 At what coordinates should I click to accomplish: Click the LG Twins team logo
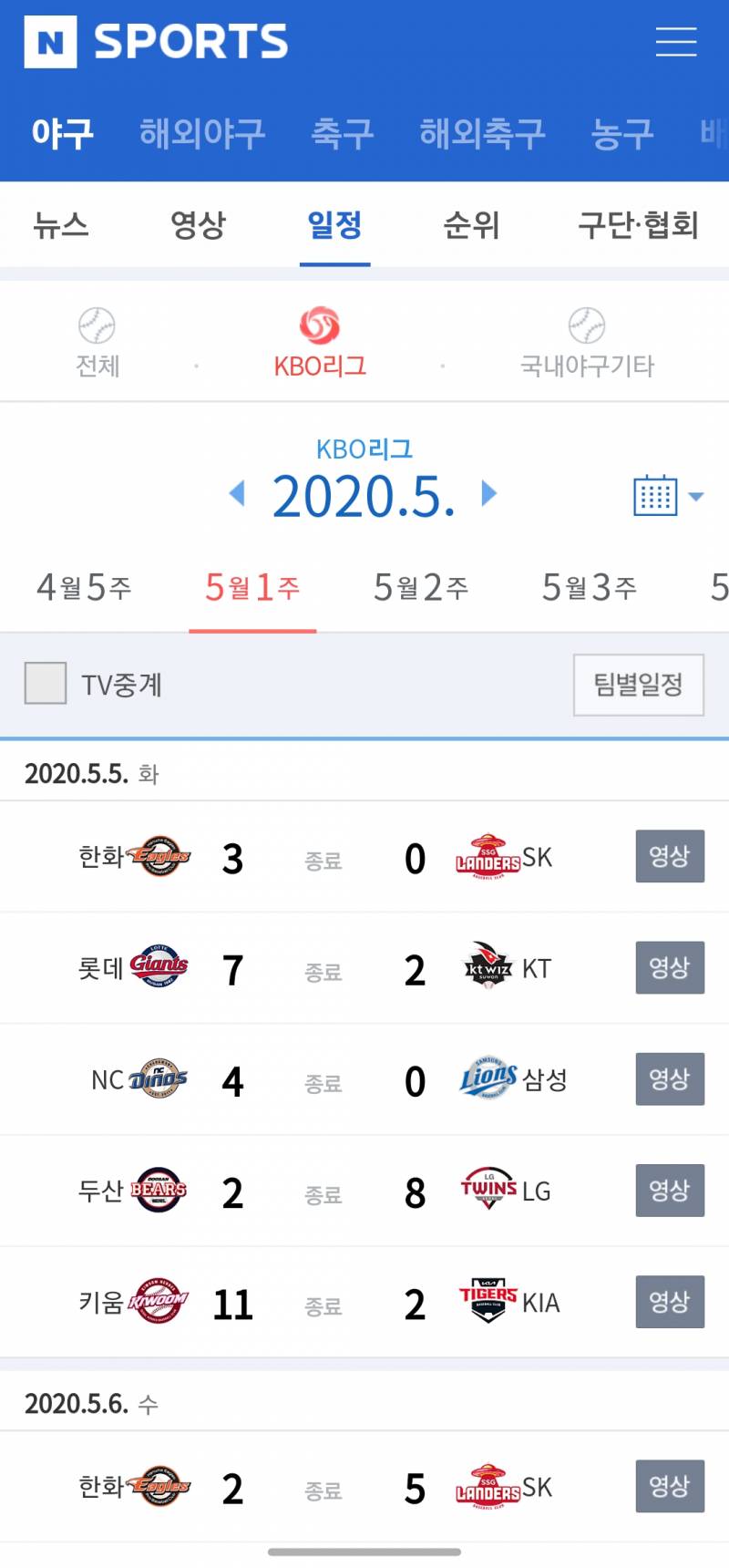tap(489, 1190)
